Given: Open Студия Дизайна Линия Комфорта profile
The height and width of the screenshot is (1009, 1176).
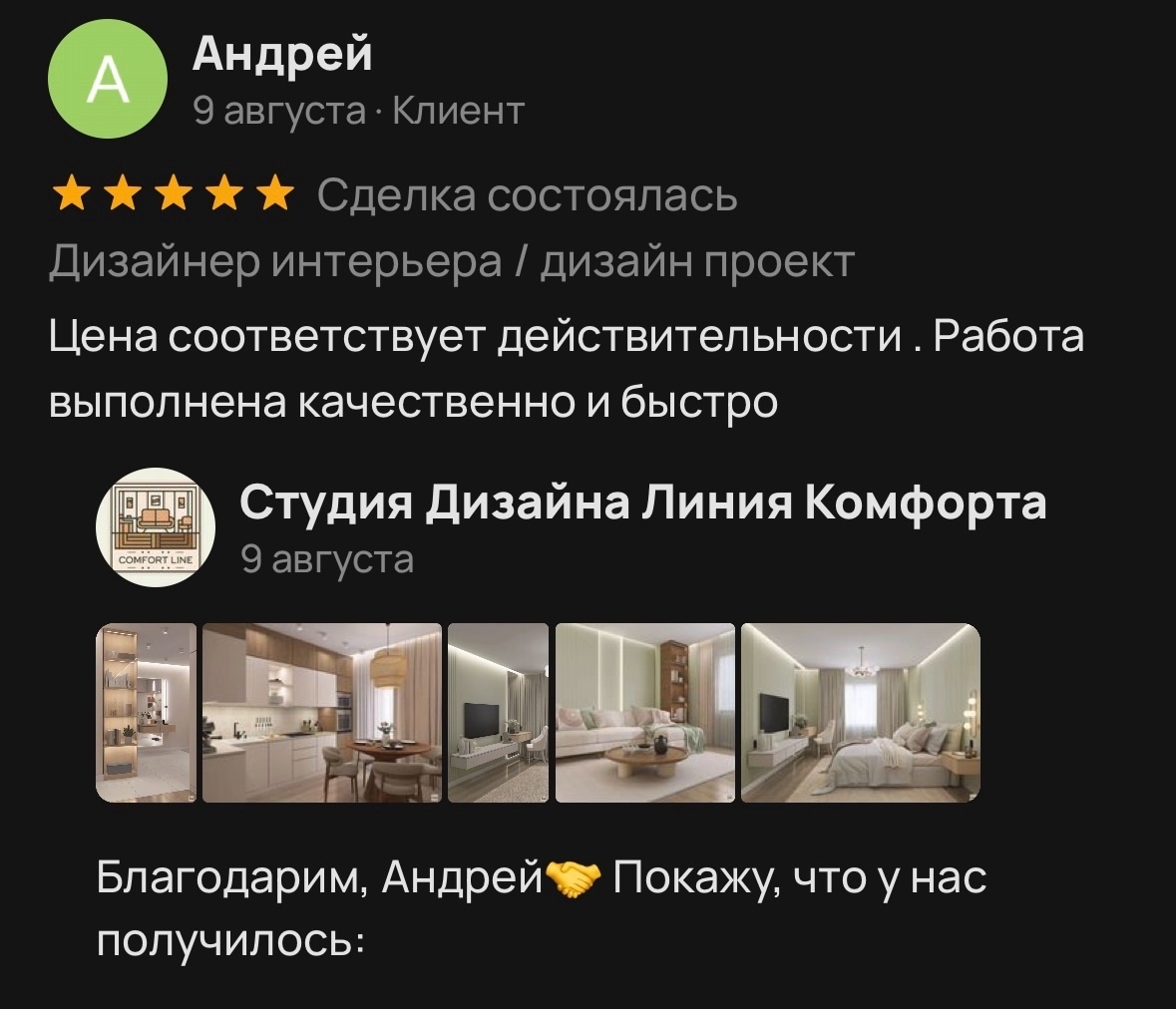Looking at the screenshot, I should pos(642,503).
